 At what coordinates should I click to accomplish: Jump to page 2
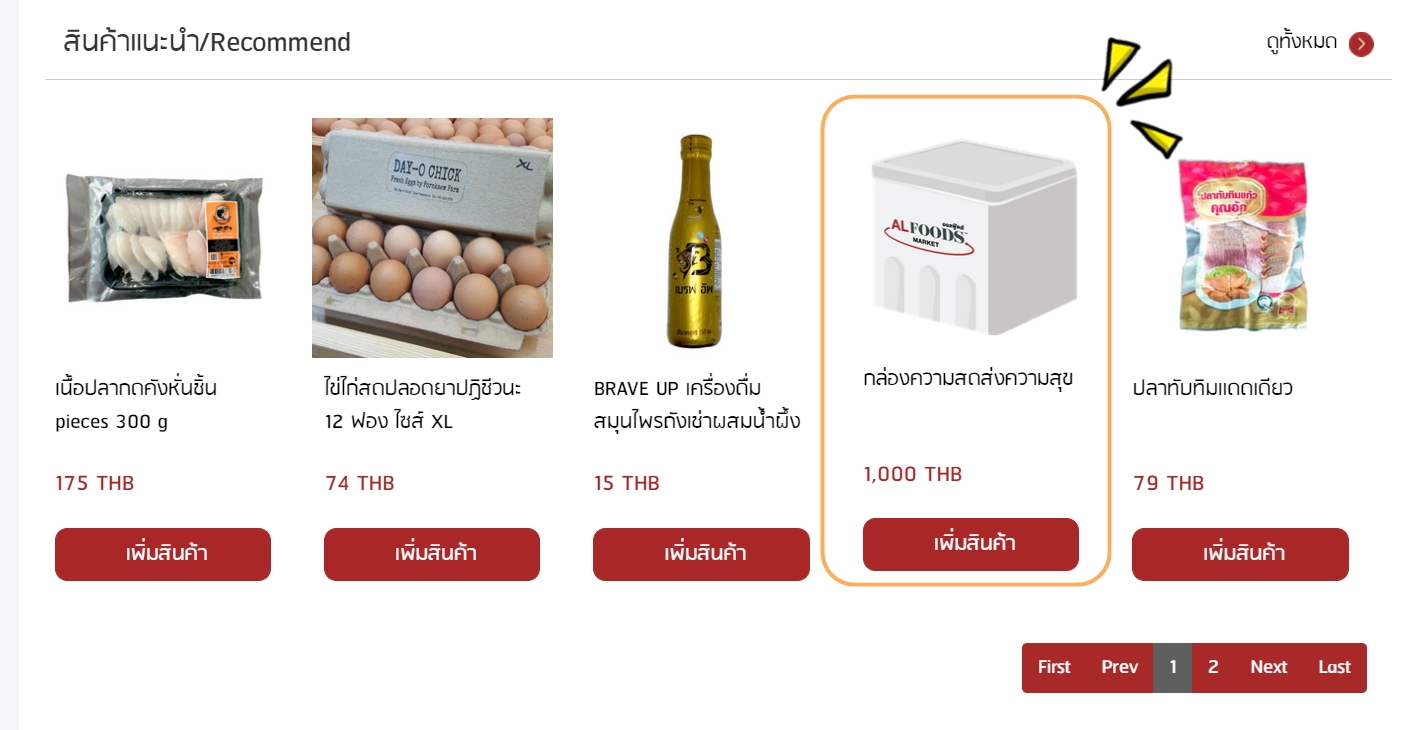[1213, 667]
